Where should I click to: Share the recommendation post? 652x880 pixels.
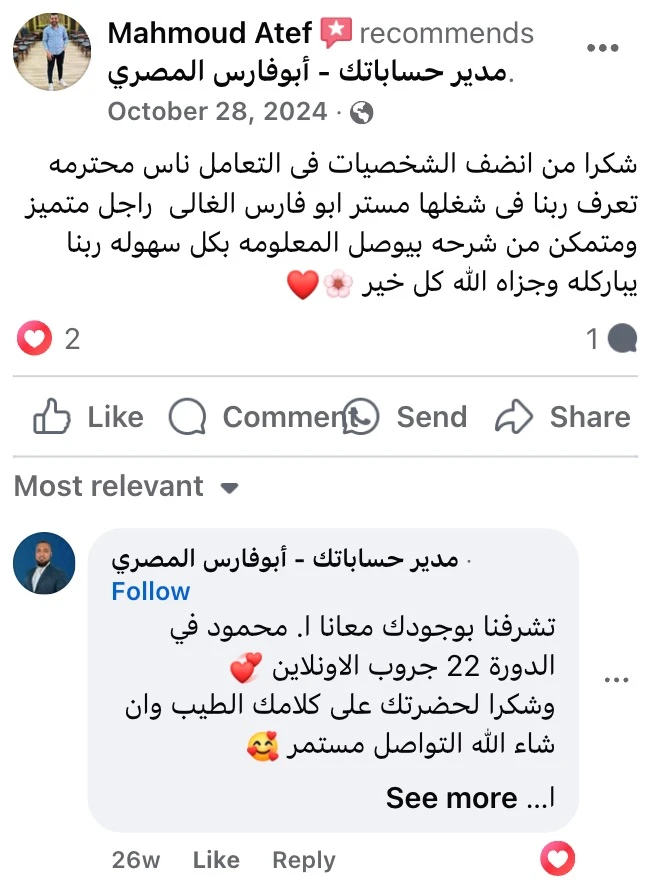(x=563, y=417)
